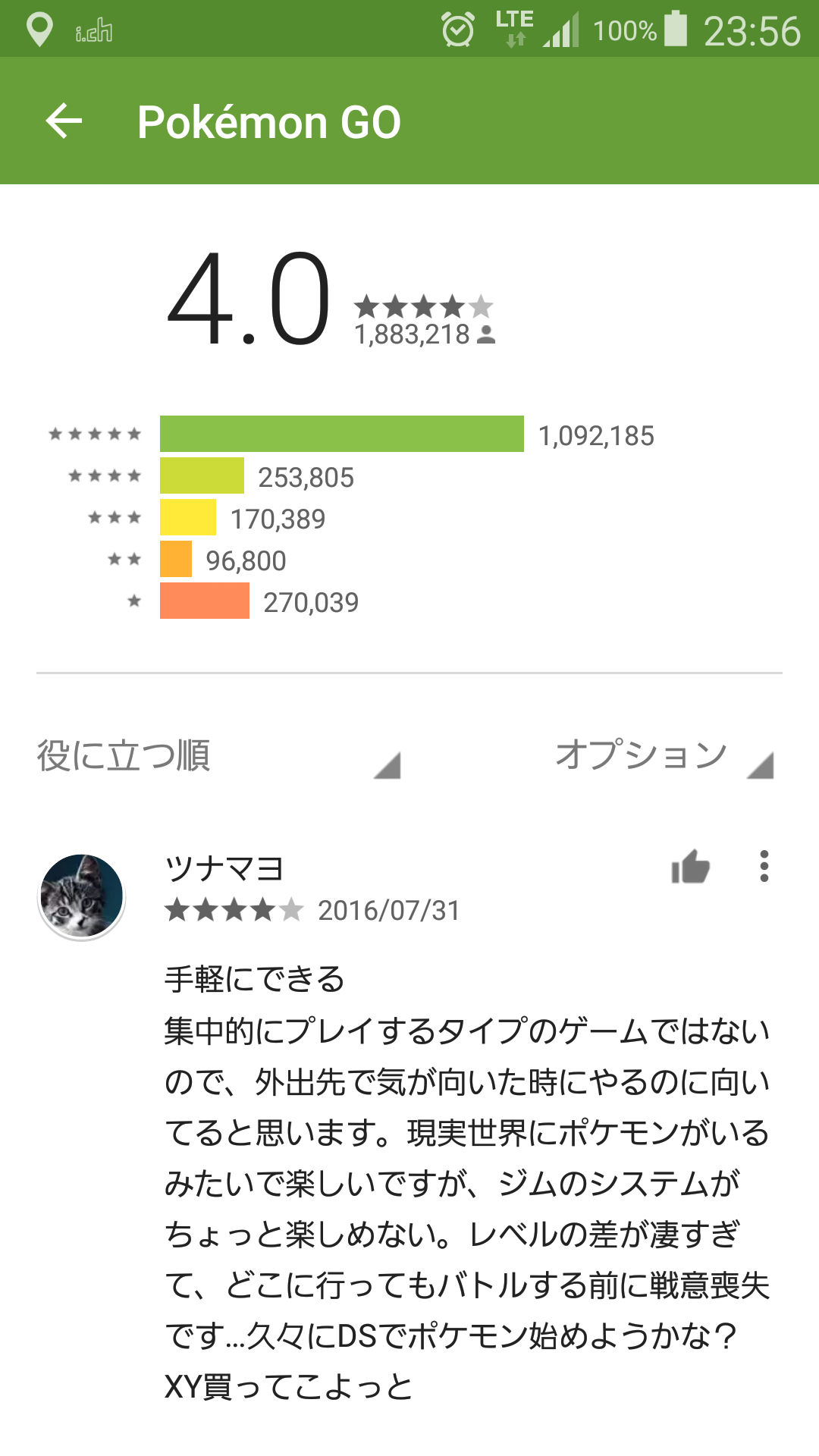This screenshot has width=819, height=1456.
Task: Open the 役に立つ順 sort dropdown
Action: coord(218,757)
